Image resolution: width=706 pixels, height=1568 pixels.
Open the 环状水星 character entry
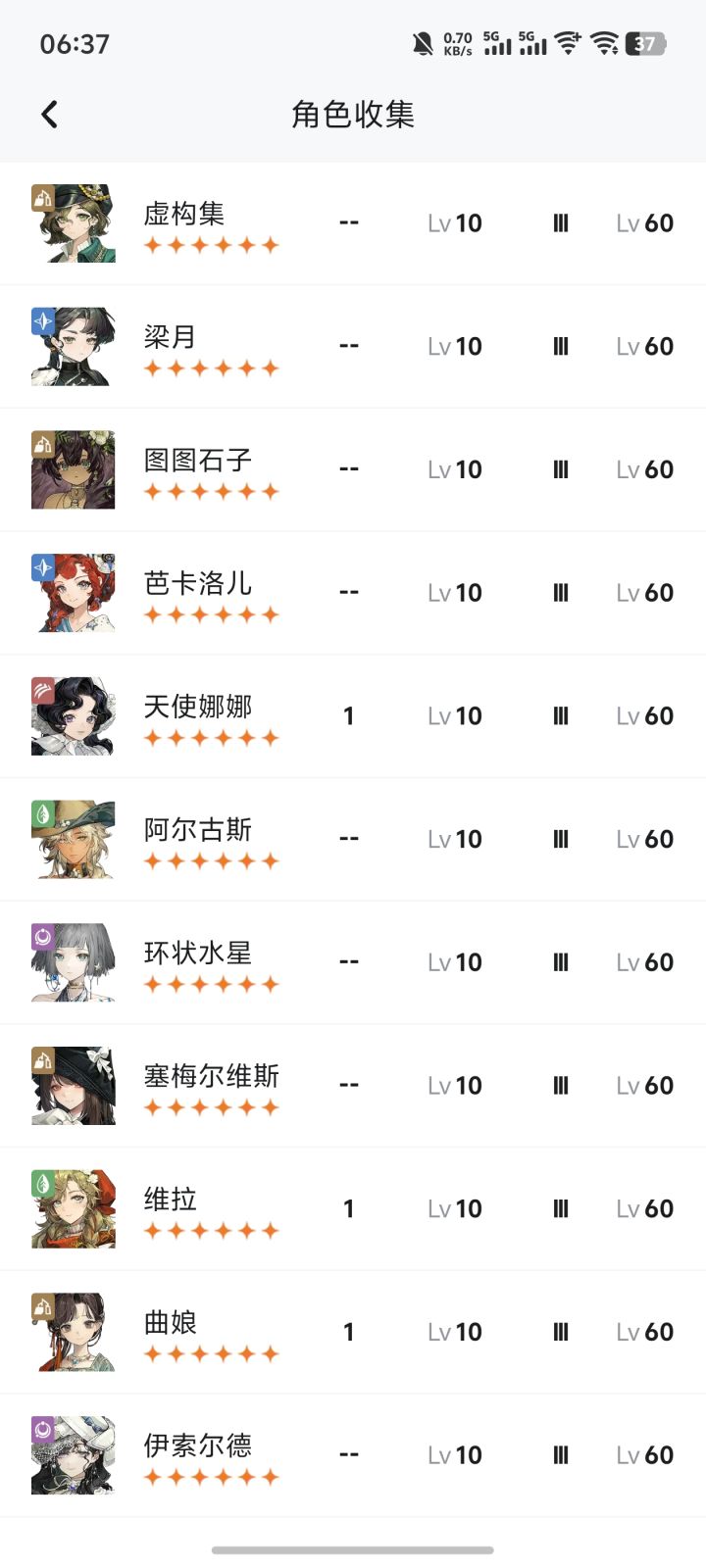pos(353,962)
